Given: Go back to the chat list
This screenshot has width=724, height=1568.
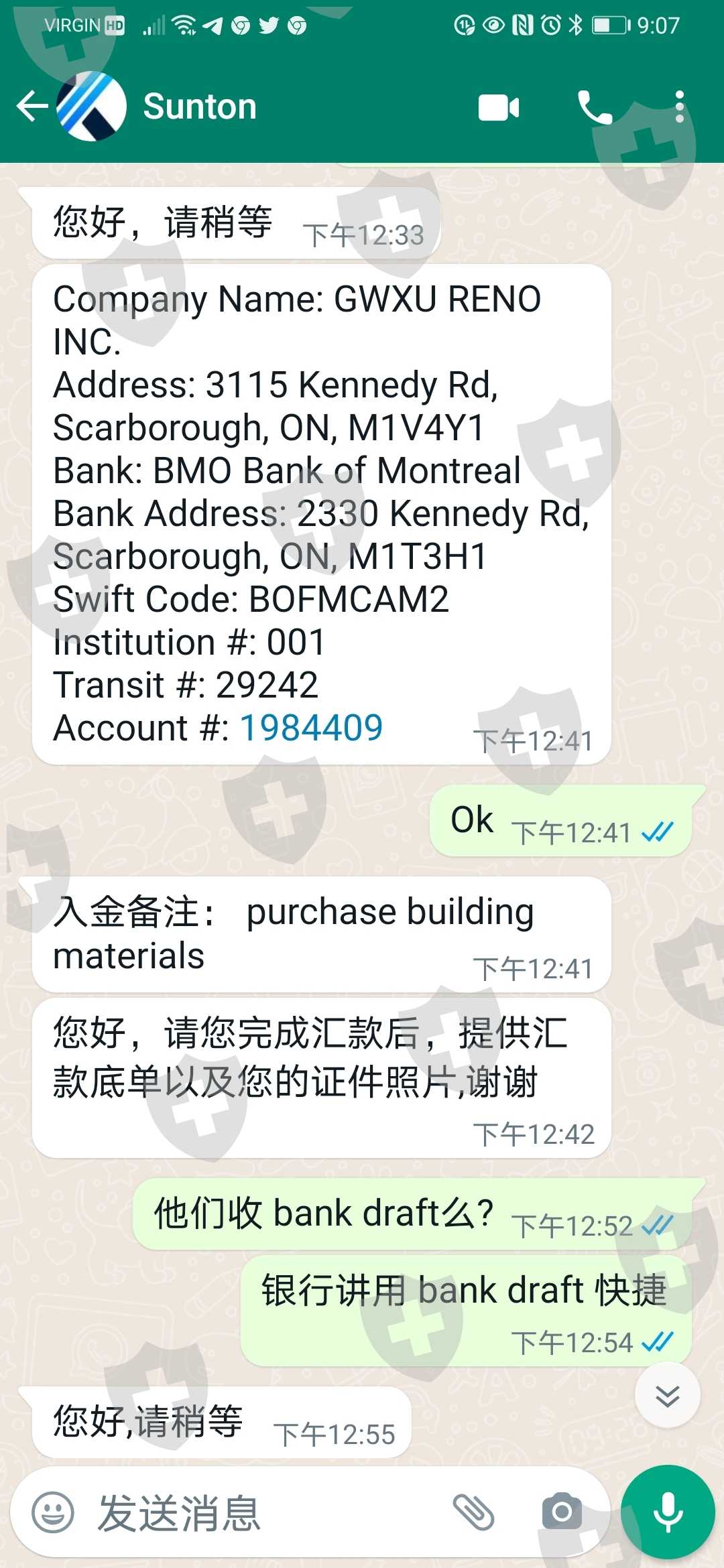Looking at the screenshot, I should [x=32, y=107].
